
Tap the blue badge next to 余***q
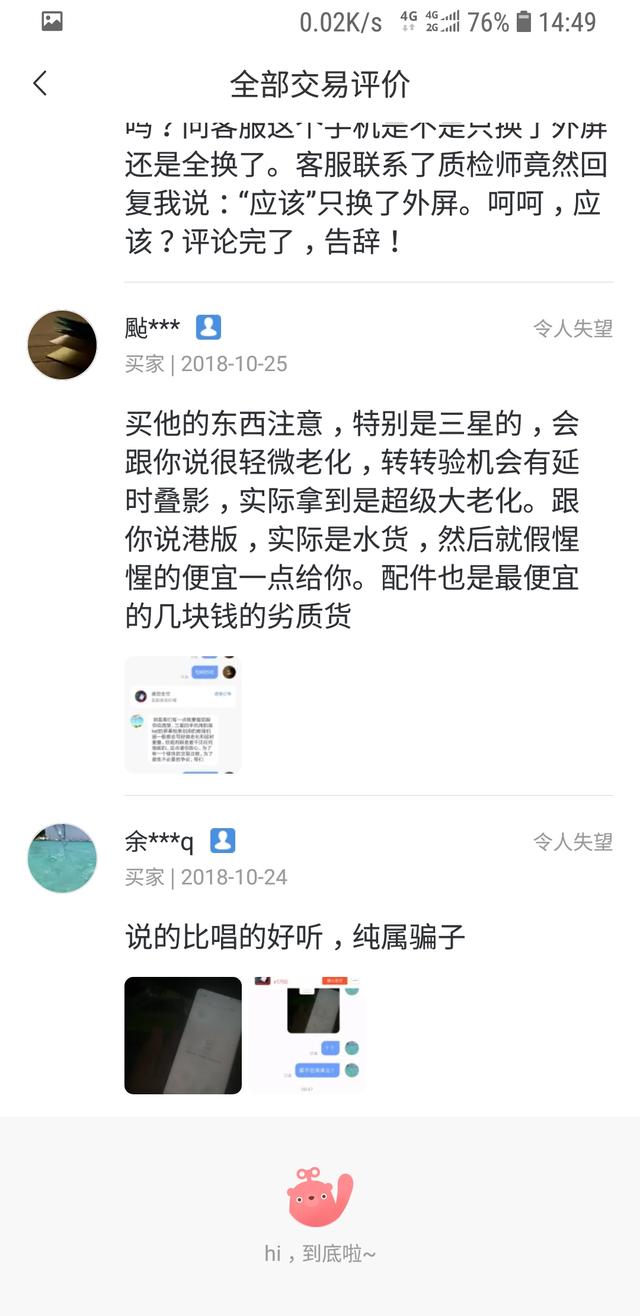click(222, 840)
